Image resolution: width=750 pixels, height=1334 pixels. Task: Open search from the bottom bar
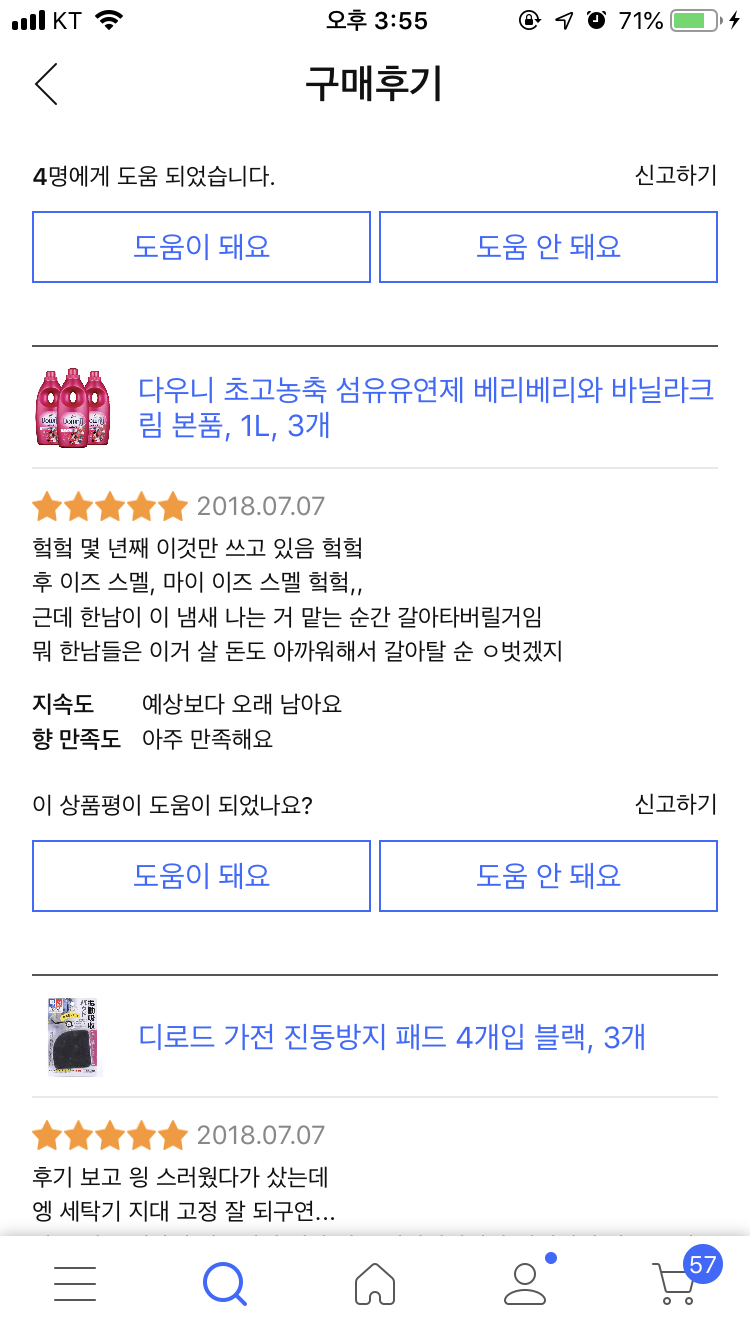(x=225, y=1282)
